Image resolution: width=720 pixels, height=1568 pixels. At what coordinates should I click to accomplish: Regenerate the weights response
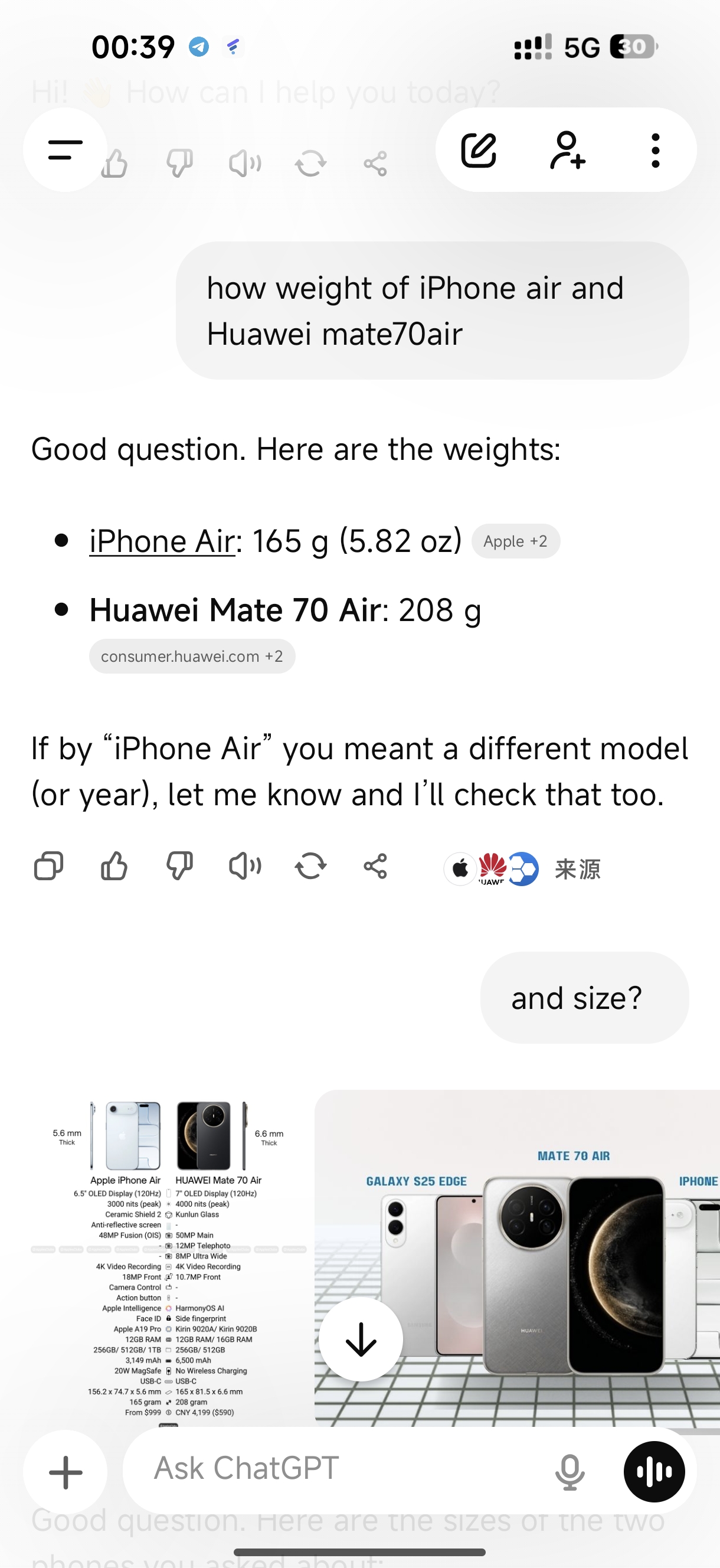coord(310,865)
